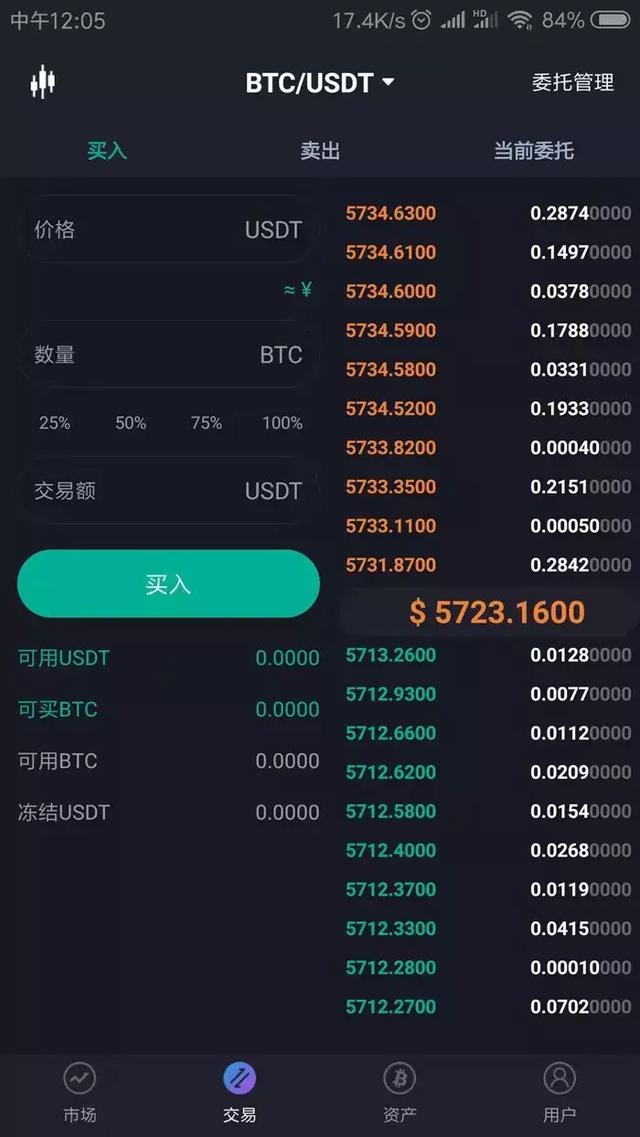
Task: Open the candlestick chart icon
Action: coord(43,82)
